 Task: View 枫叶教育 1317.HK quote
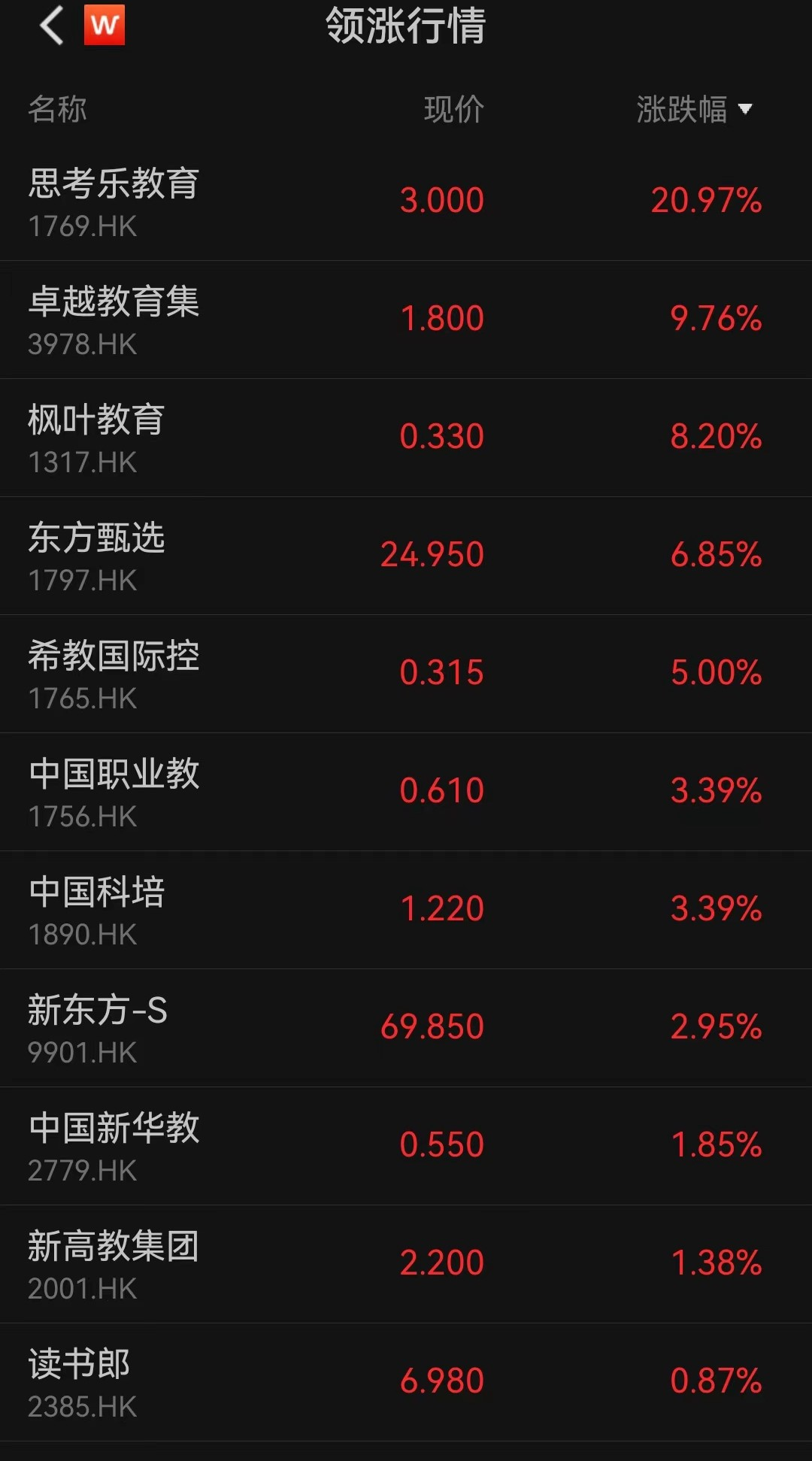[x=406, y=438]
